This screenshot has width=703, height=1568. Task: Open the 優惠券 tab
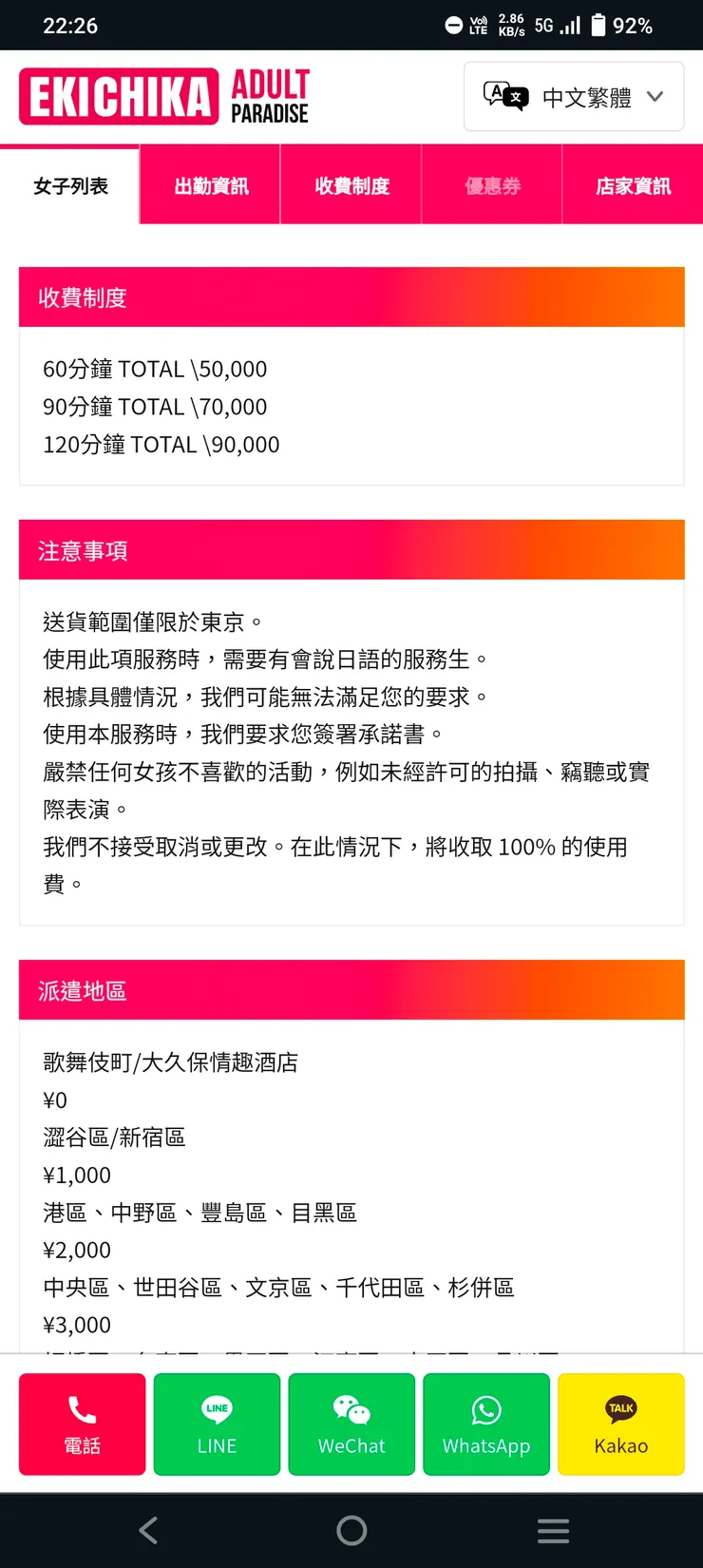(x=492, y=184)
